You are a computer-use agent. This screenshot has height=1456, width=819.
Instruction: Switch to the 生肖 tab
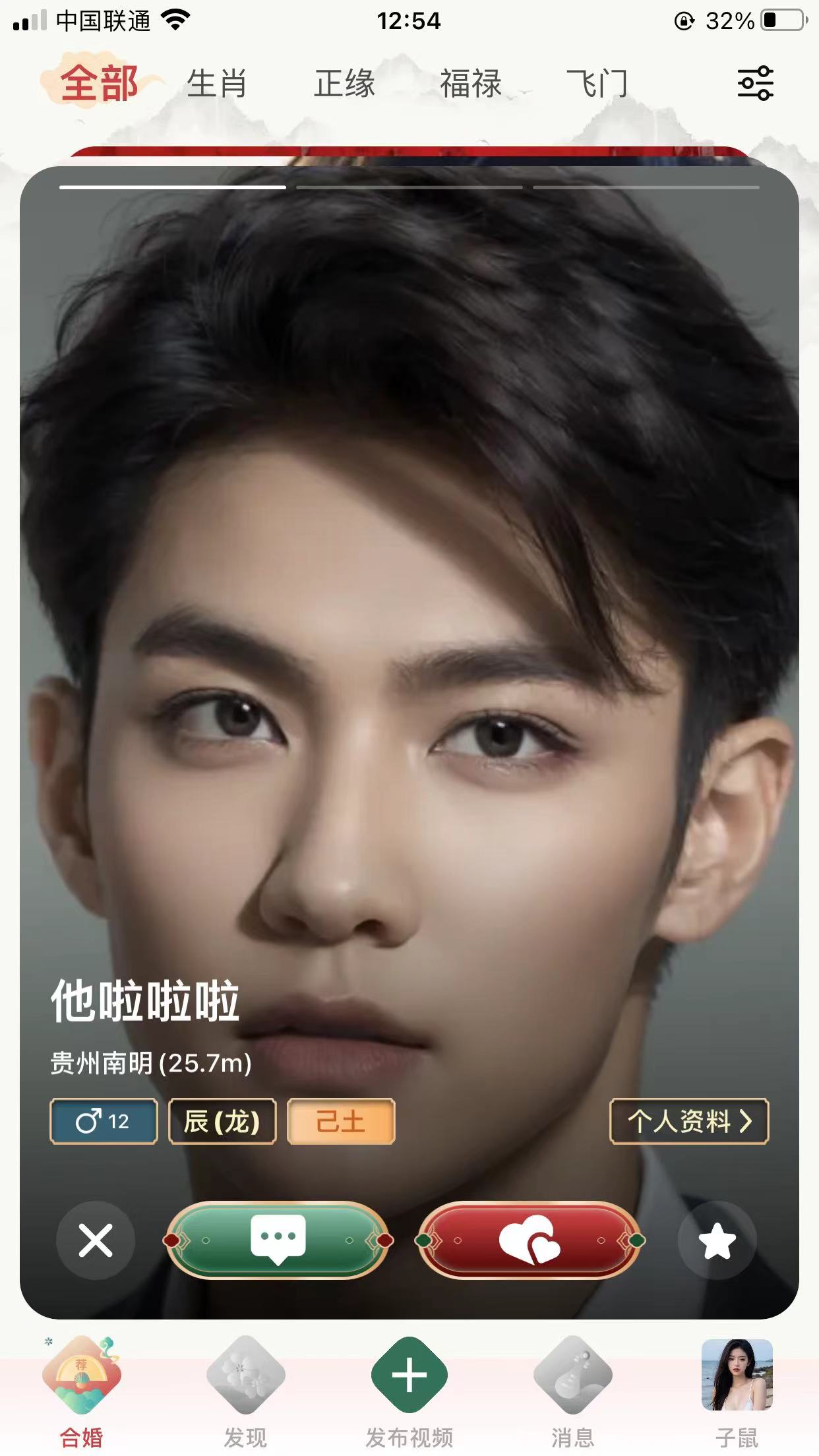[216, 84]
